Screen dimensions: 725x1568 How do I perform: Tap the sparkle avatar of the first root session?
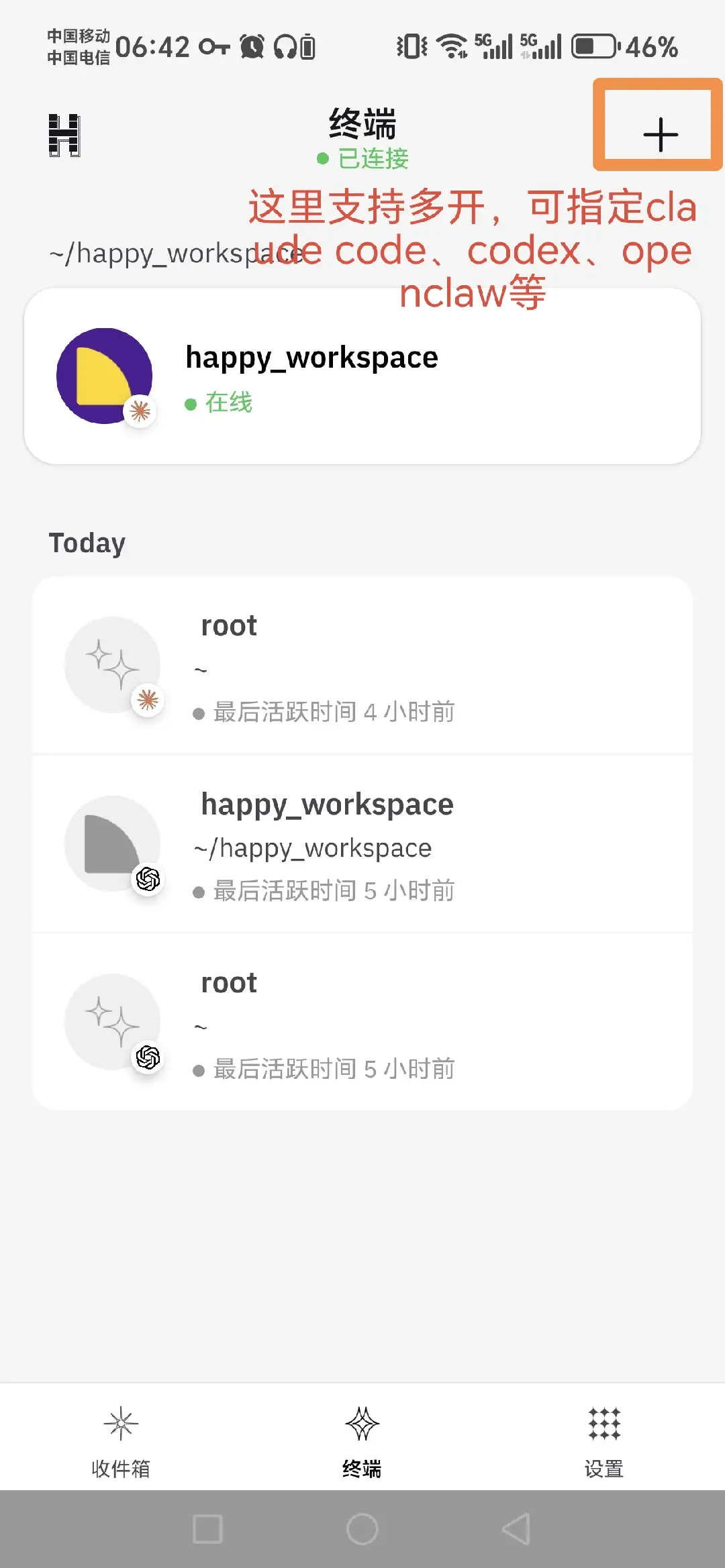point(113,664)
